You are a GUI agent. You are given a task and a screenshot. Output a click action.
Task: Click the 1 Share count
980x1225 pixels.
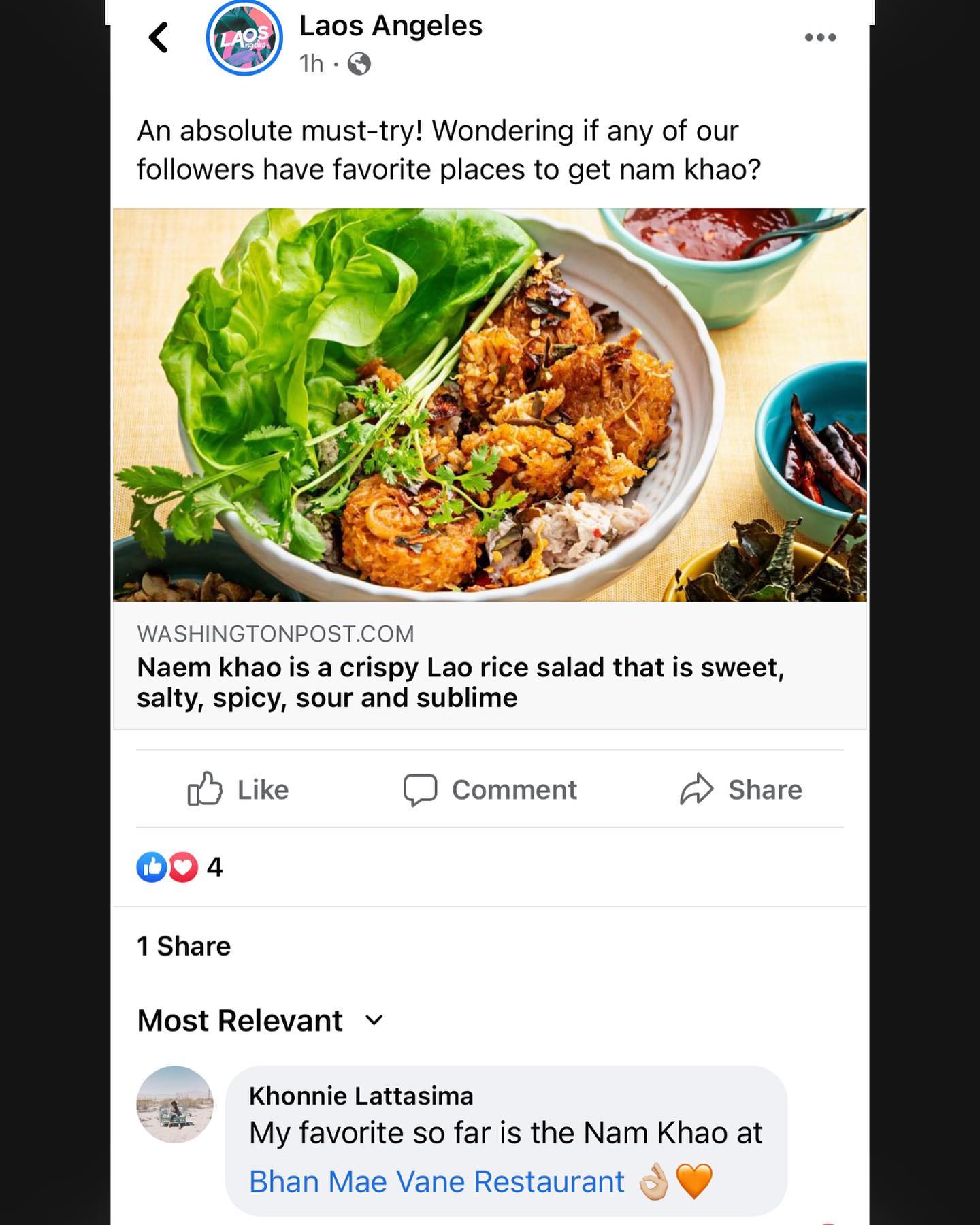(183, 945)
